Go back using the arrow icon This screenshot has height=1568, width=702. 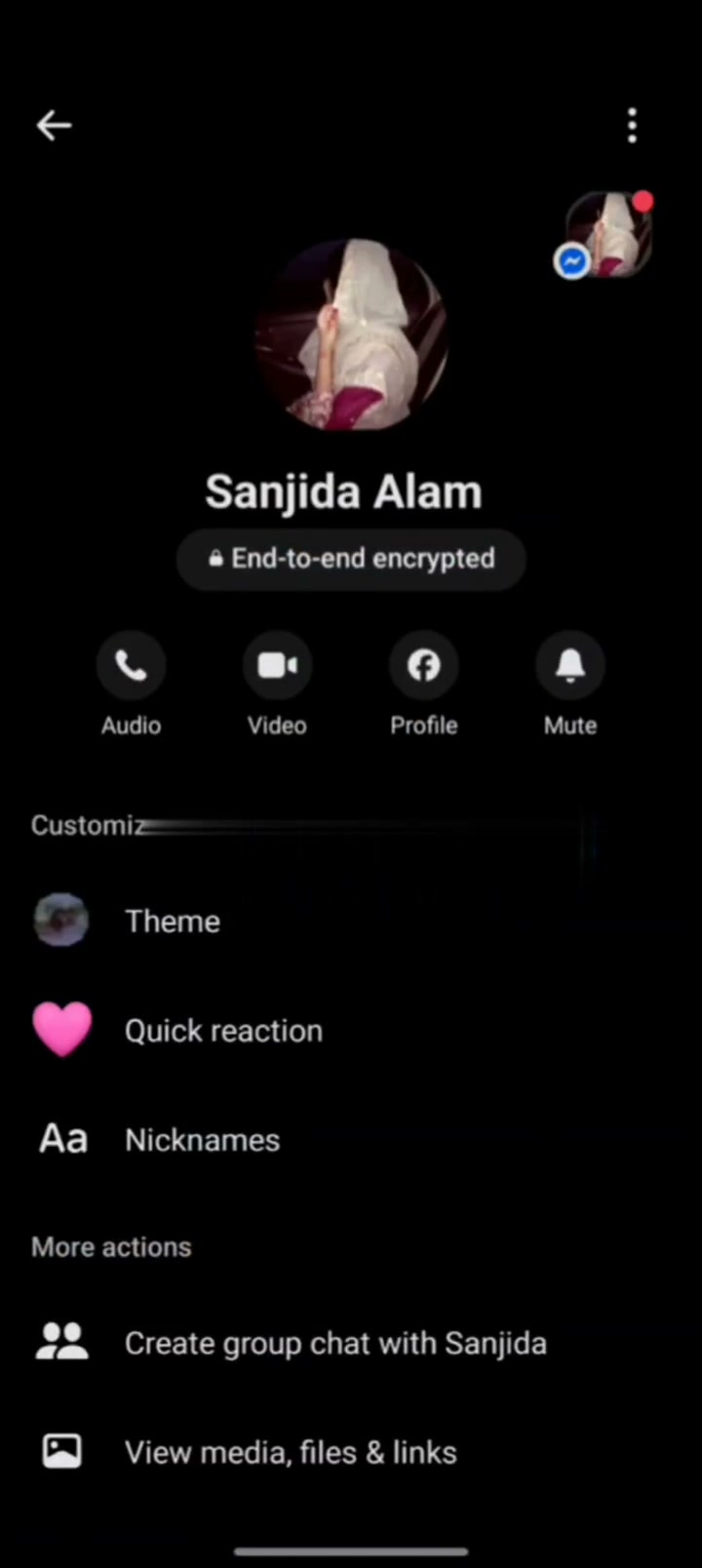click(54, 125)
